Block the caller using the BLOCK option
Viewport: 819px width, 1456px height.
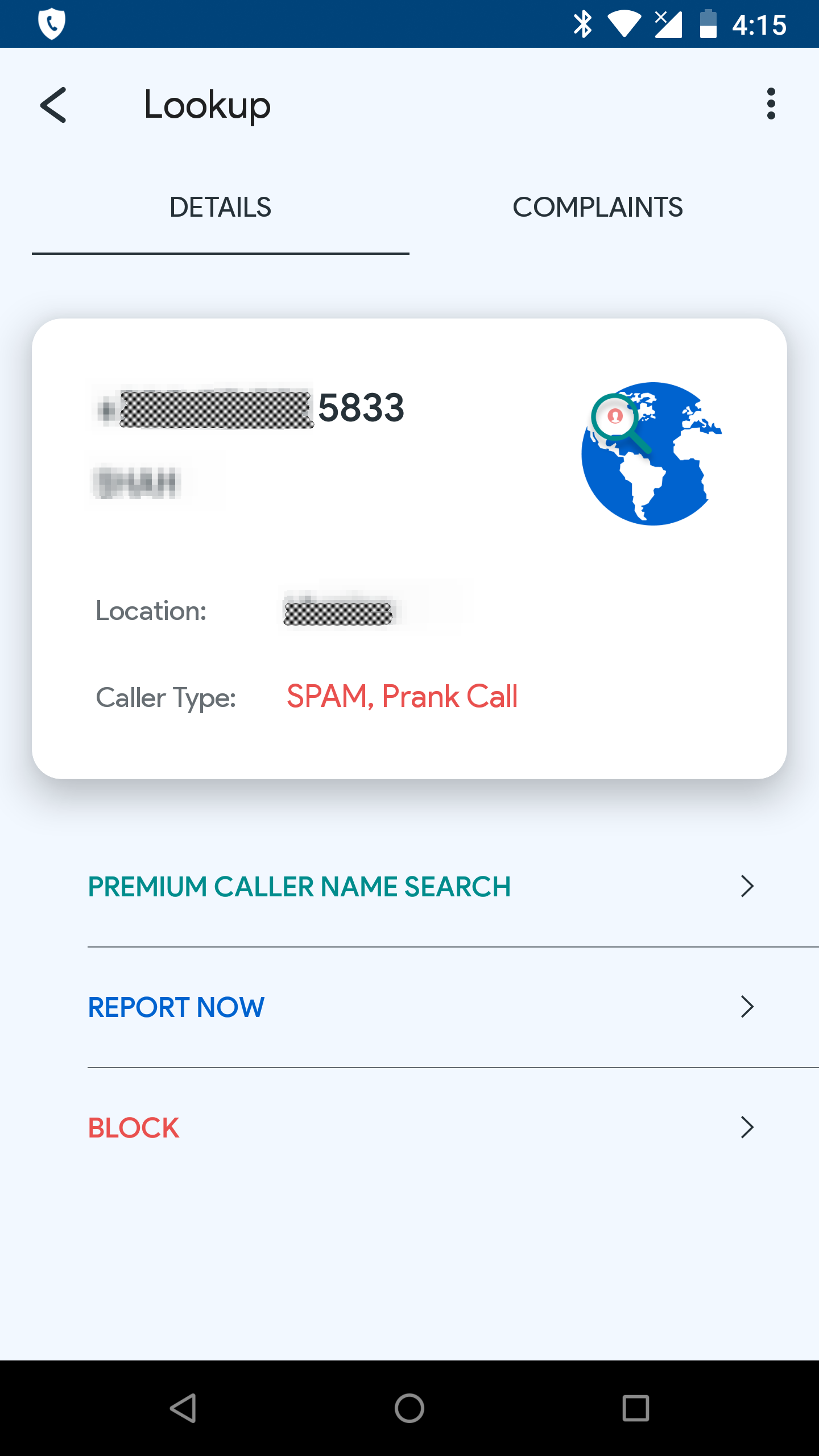point(133,1128)
